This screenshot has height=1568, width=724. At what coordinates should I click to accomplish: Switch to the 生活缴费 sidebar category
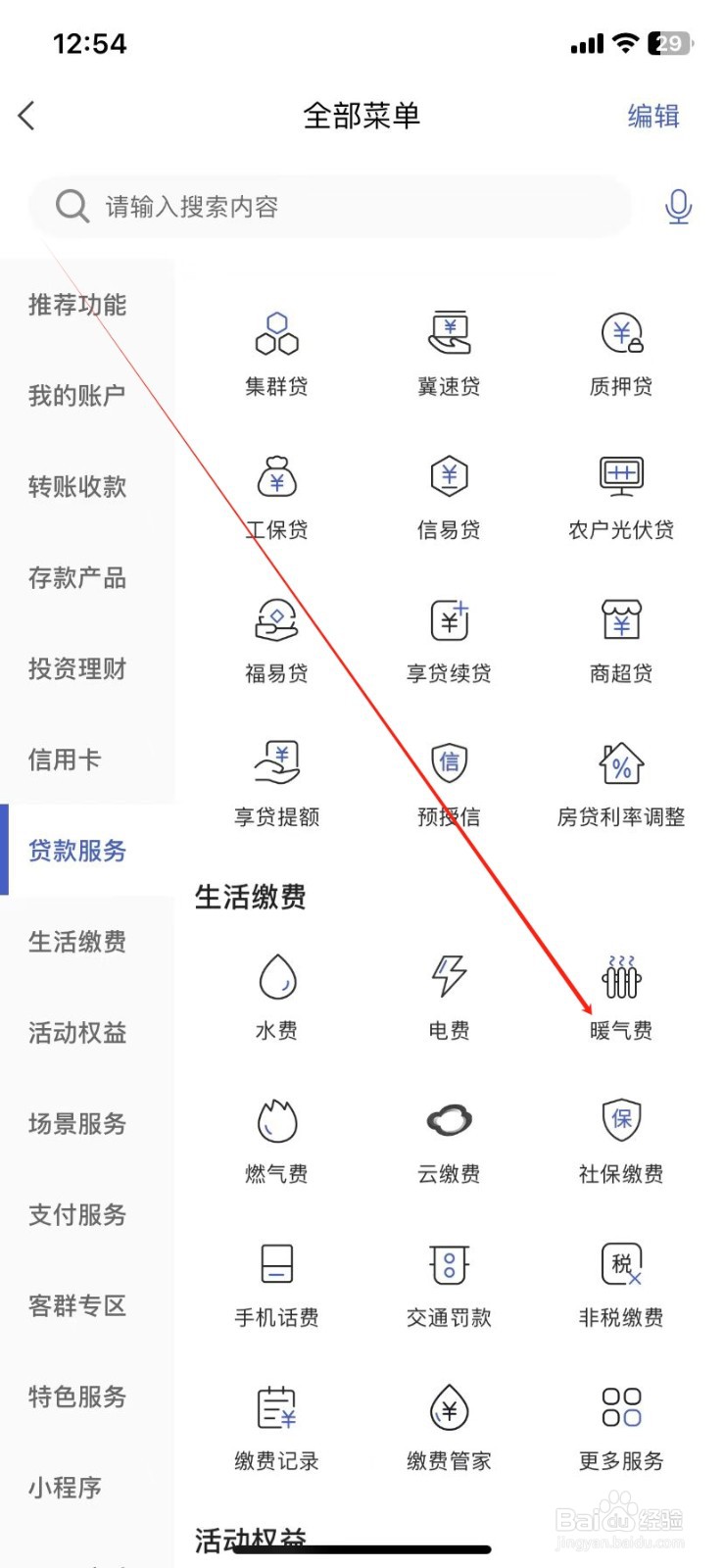point(77,942)
